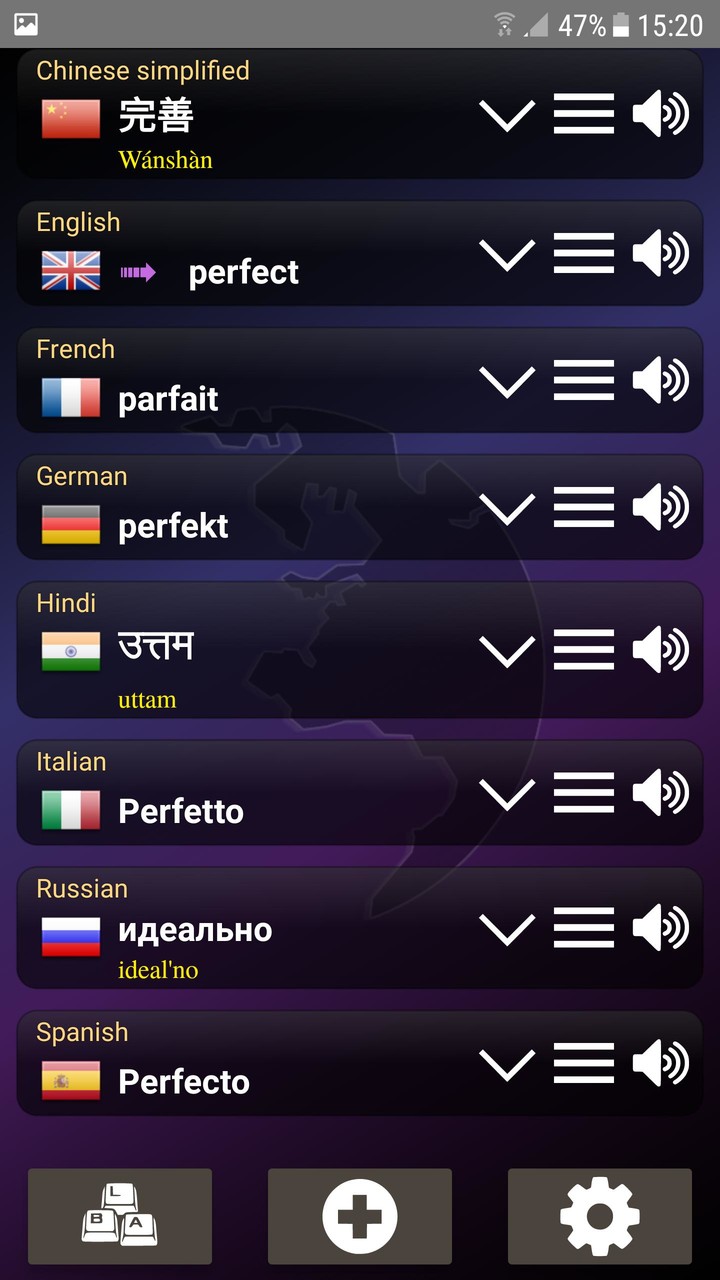Add a new translation language
Screen dimensions: 720x1280
pyautogui.click(x=360, y=1216)
